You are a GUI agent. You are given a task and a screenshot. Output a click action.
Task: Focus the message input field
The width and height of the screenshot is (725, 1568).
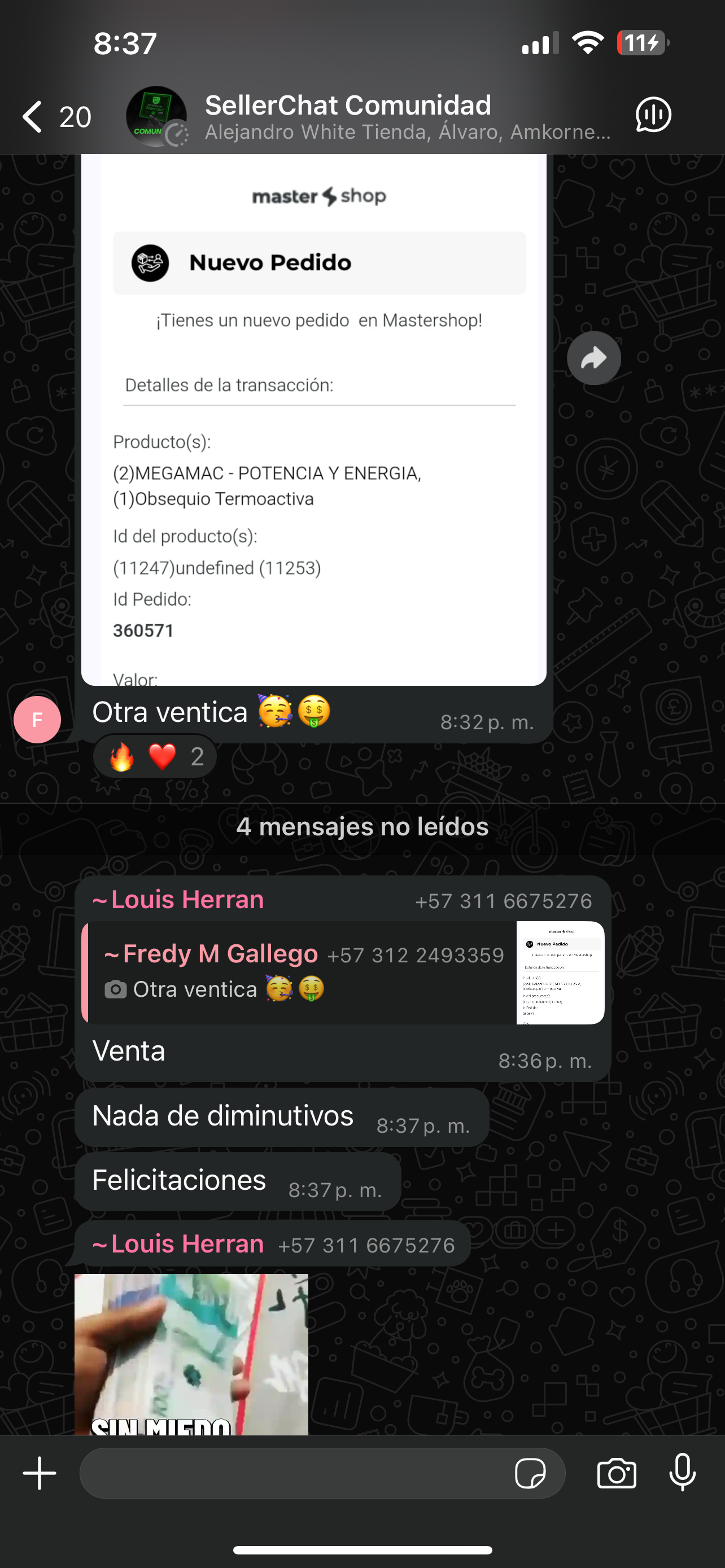292,1473
